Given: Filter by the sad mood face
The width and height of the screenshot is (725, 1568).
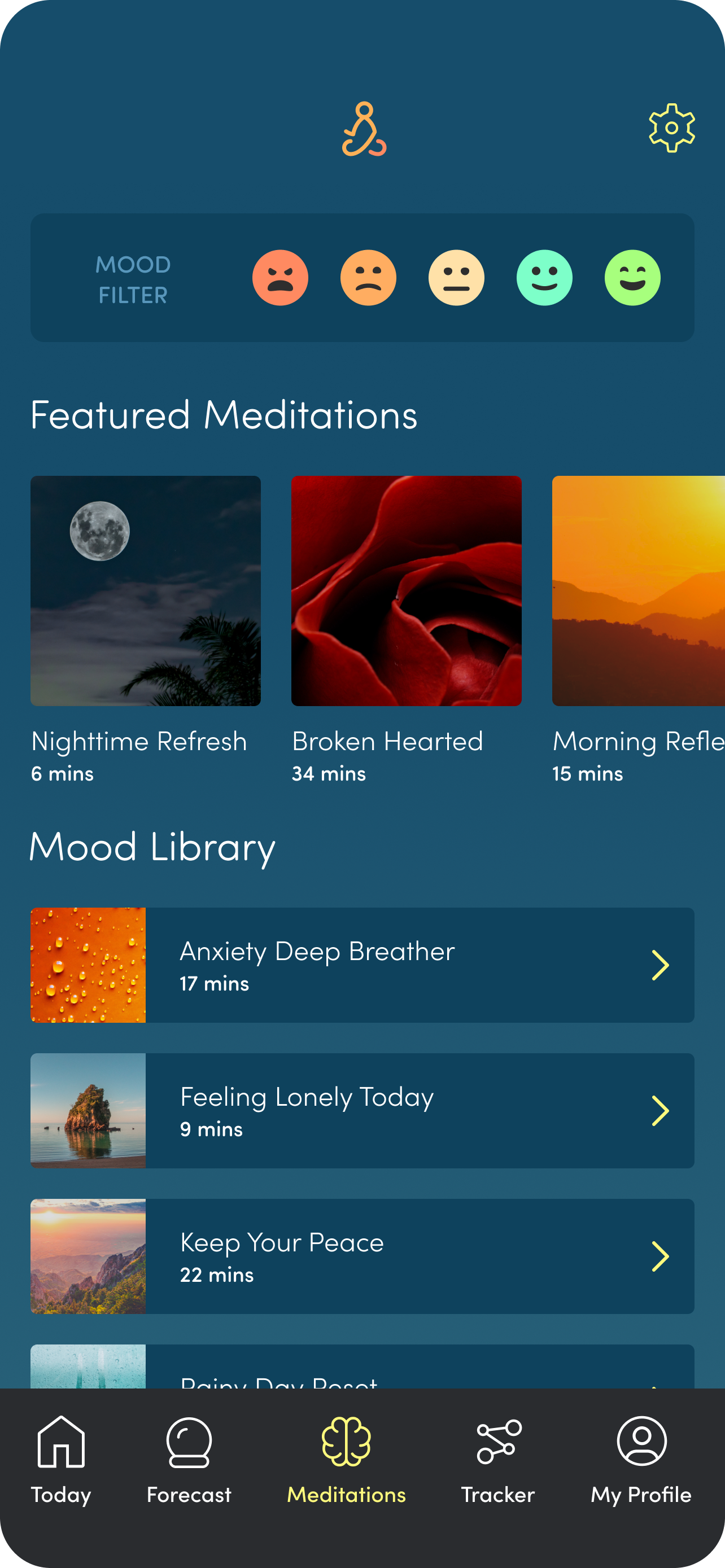Looking at the screenshot, I should 368,278.
